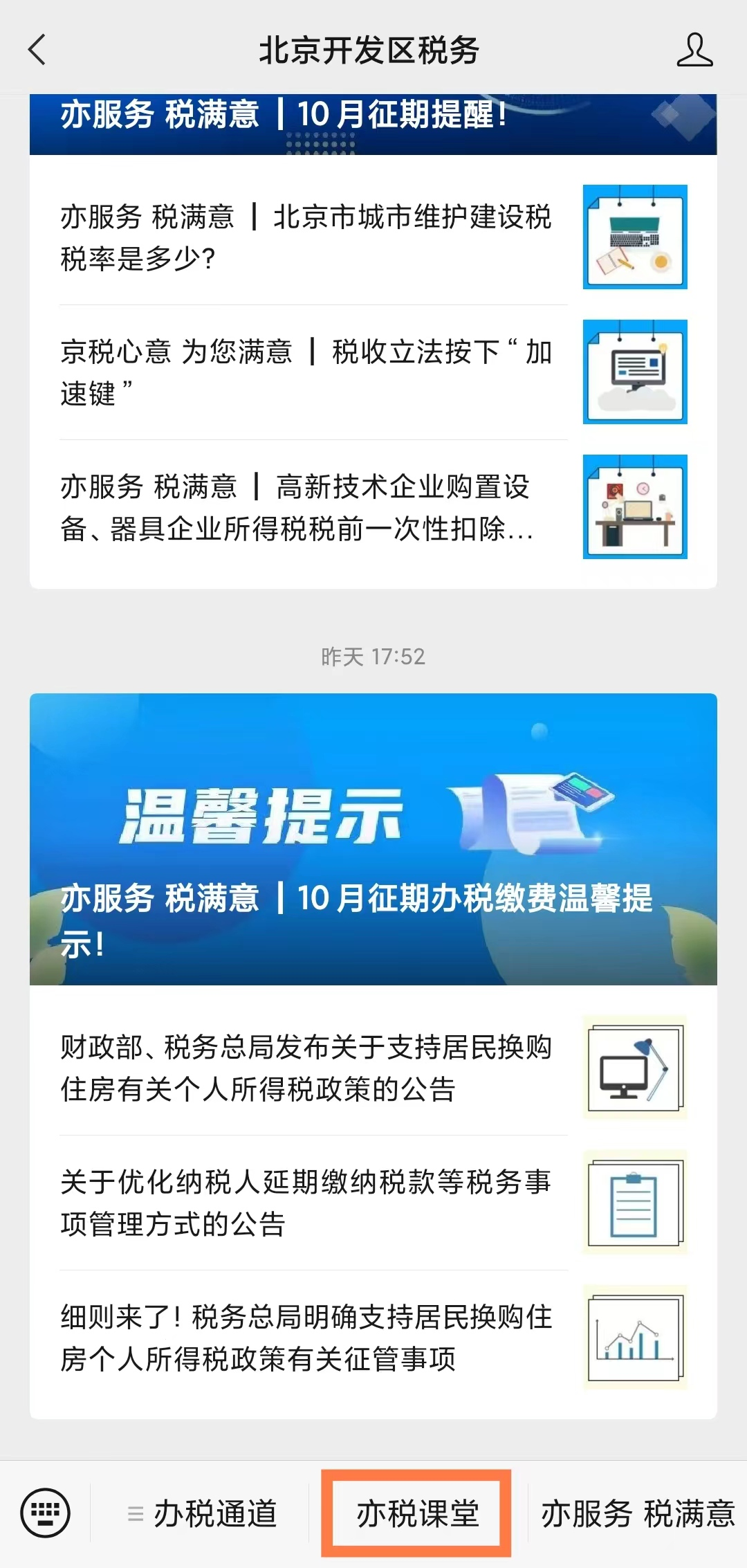Open the 亦服务 税满意 menu
This screenshot has width=747, height=1568.
637,1513
